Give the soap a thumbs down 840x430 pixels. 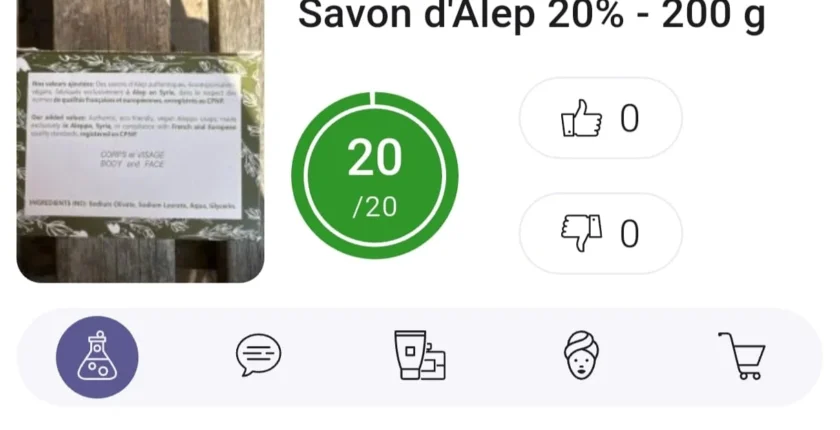click(600, 234)
